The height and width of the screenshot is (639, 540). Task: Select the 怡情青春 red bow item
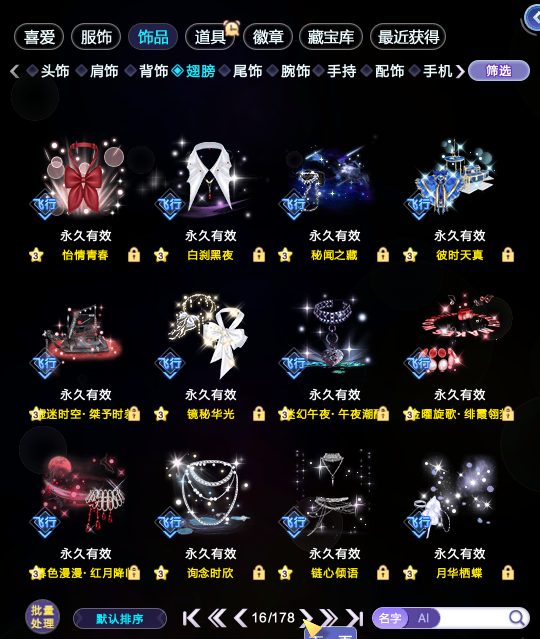[x=85, y=200]
